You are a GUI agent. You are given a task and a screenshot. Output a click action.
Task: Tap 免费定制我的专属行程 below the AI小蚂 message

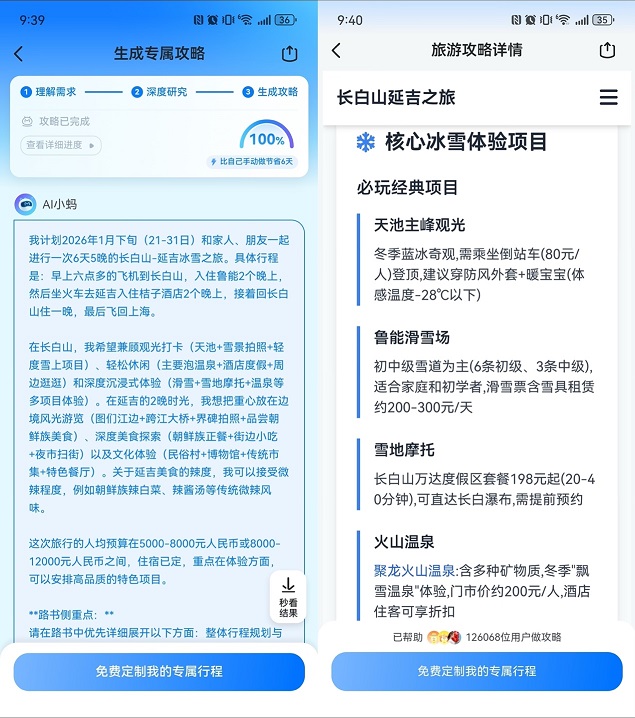[x=159, y=672]
